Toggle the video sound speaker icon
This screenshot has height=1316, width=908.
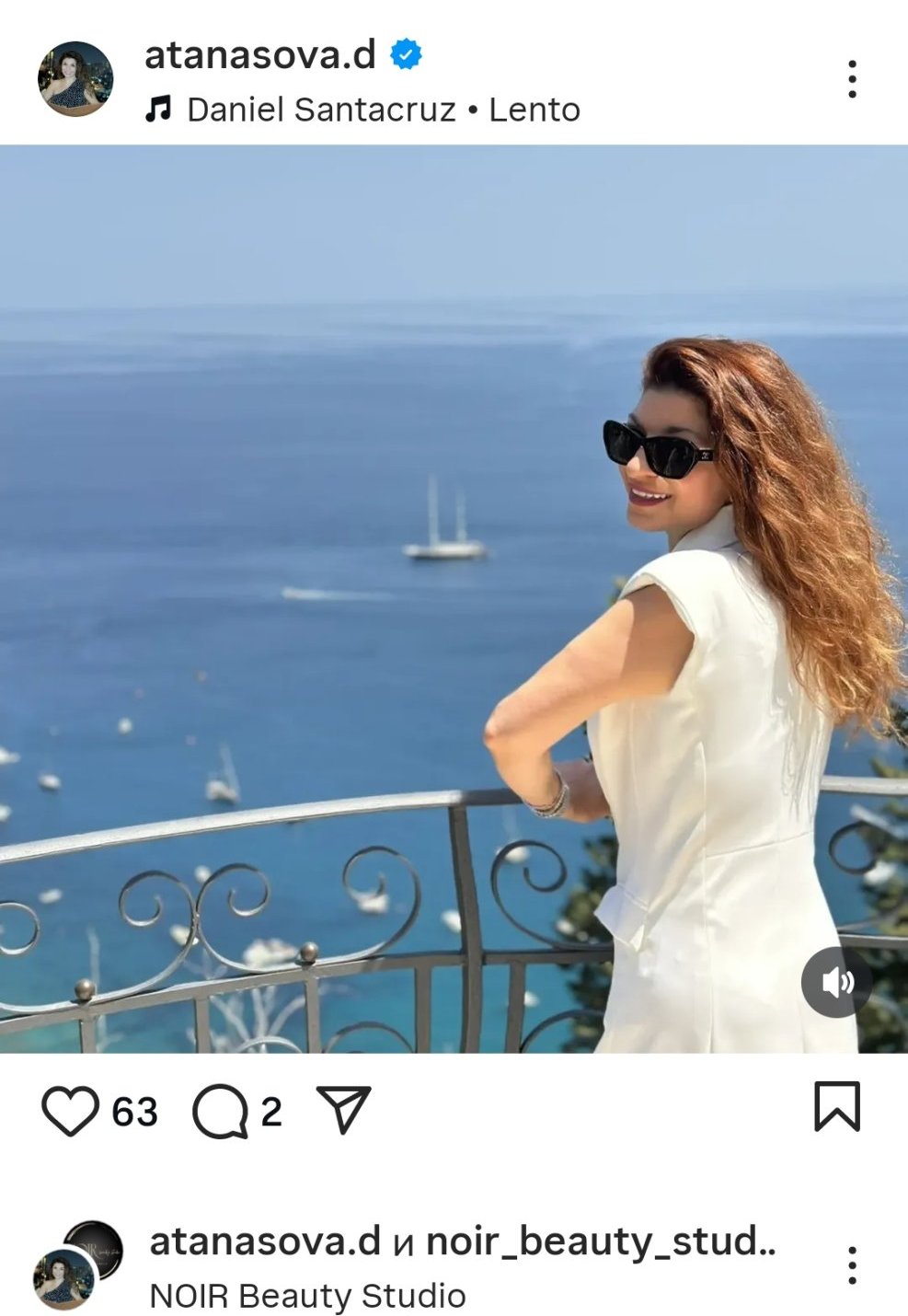point(835,982)
